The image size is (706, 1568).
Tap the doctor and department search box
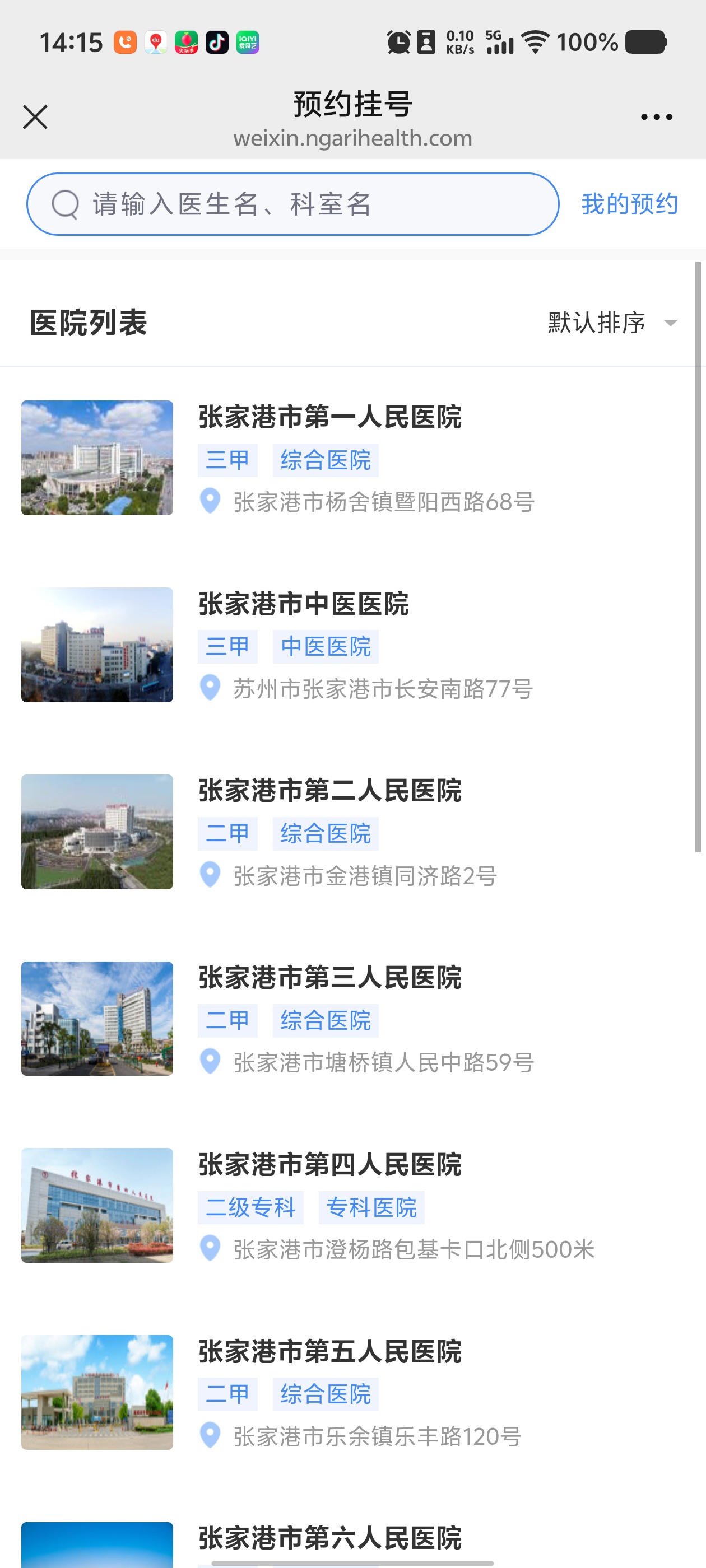point(292,204)
